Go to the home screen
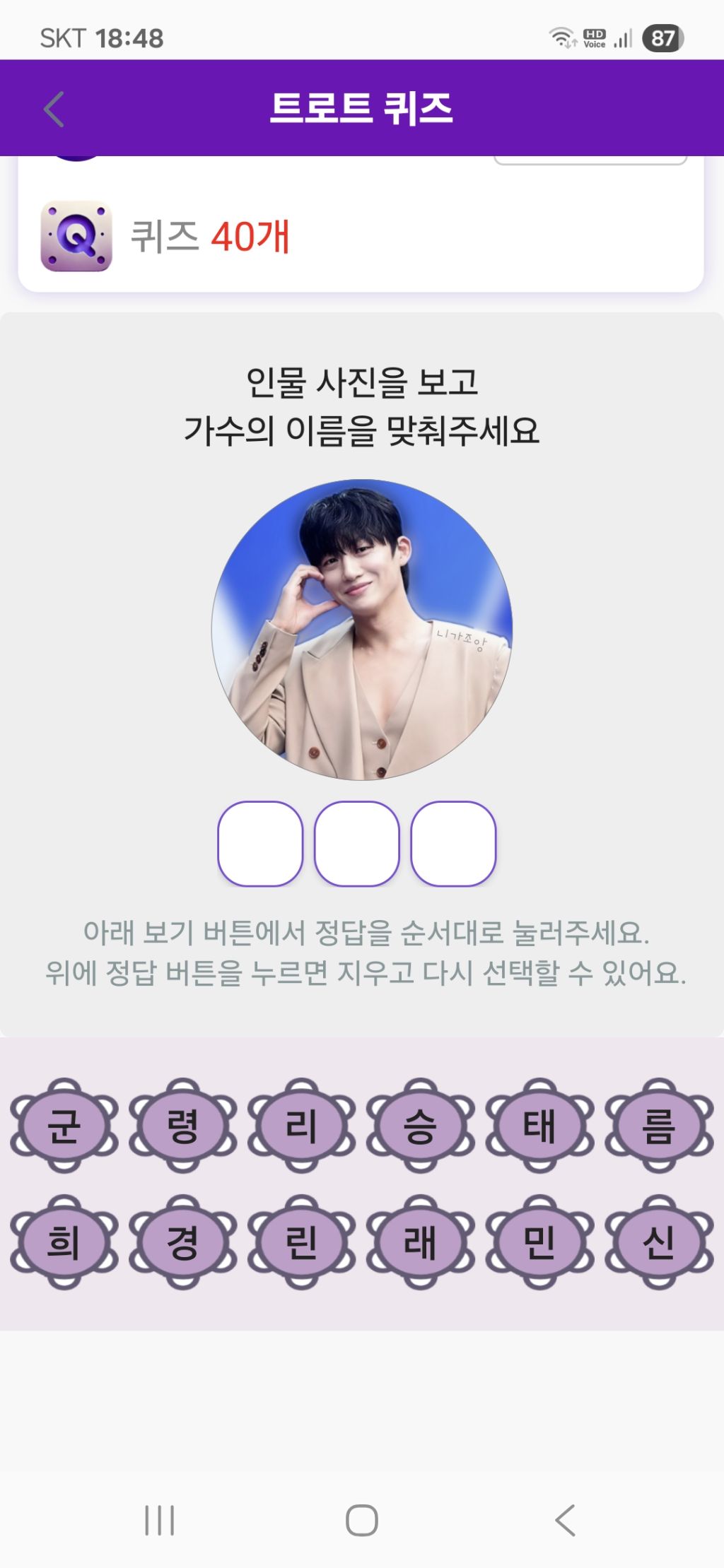The width and height of the screenshot is (724, 1568). (x=362, y=1521)
